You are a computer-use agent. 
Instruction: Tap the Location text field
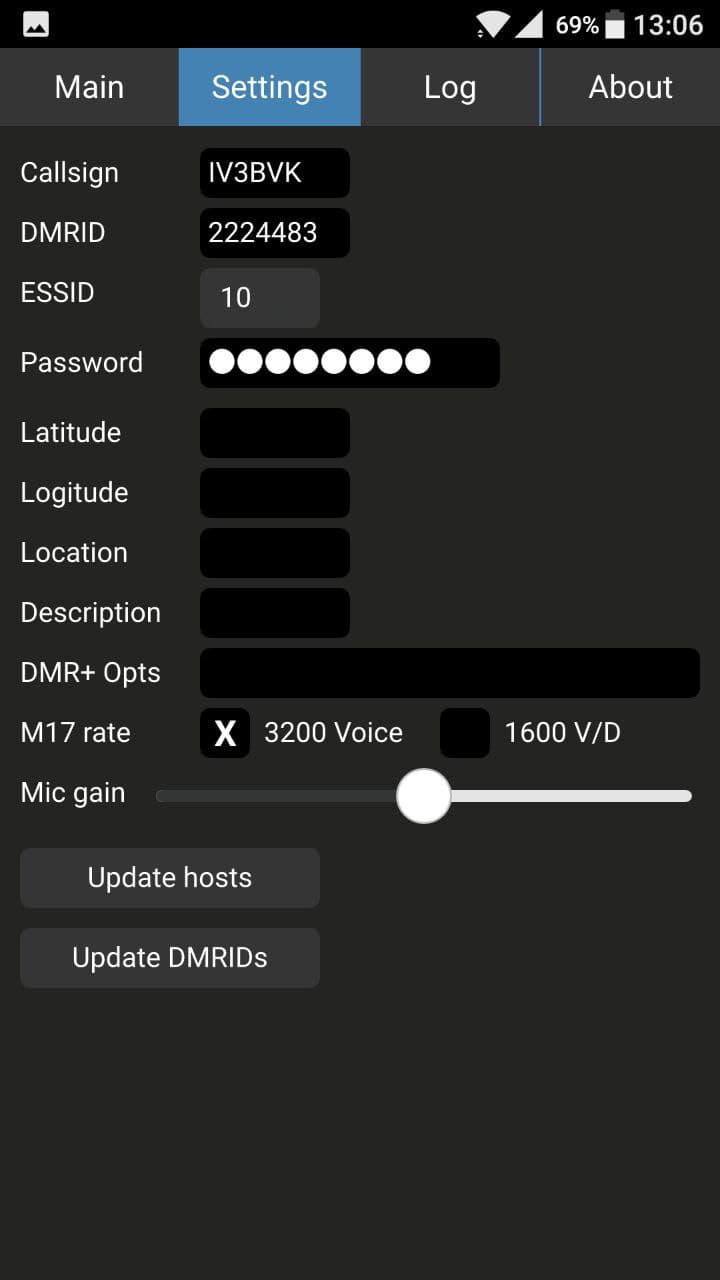(x=275, y=553)
